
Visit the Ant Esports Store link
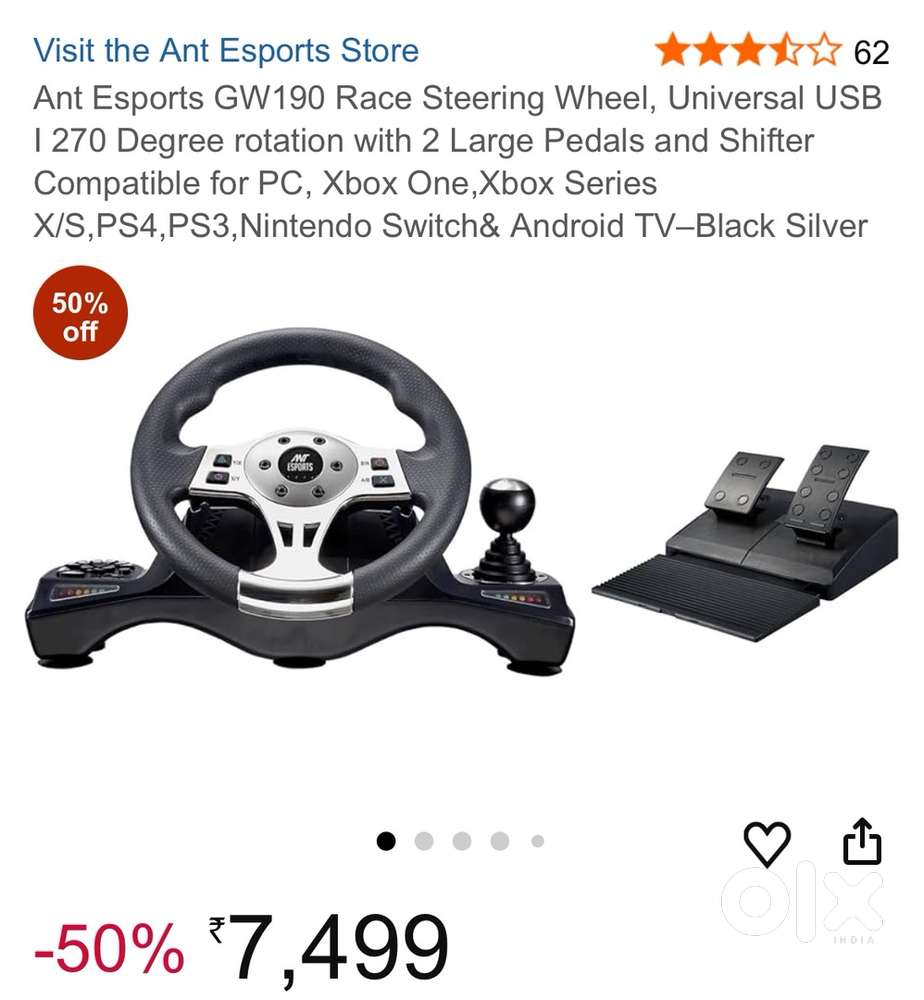226,50
